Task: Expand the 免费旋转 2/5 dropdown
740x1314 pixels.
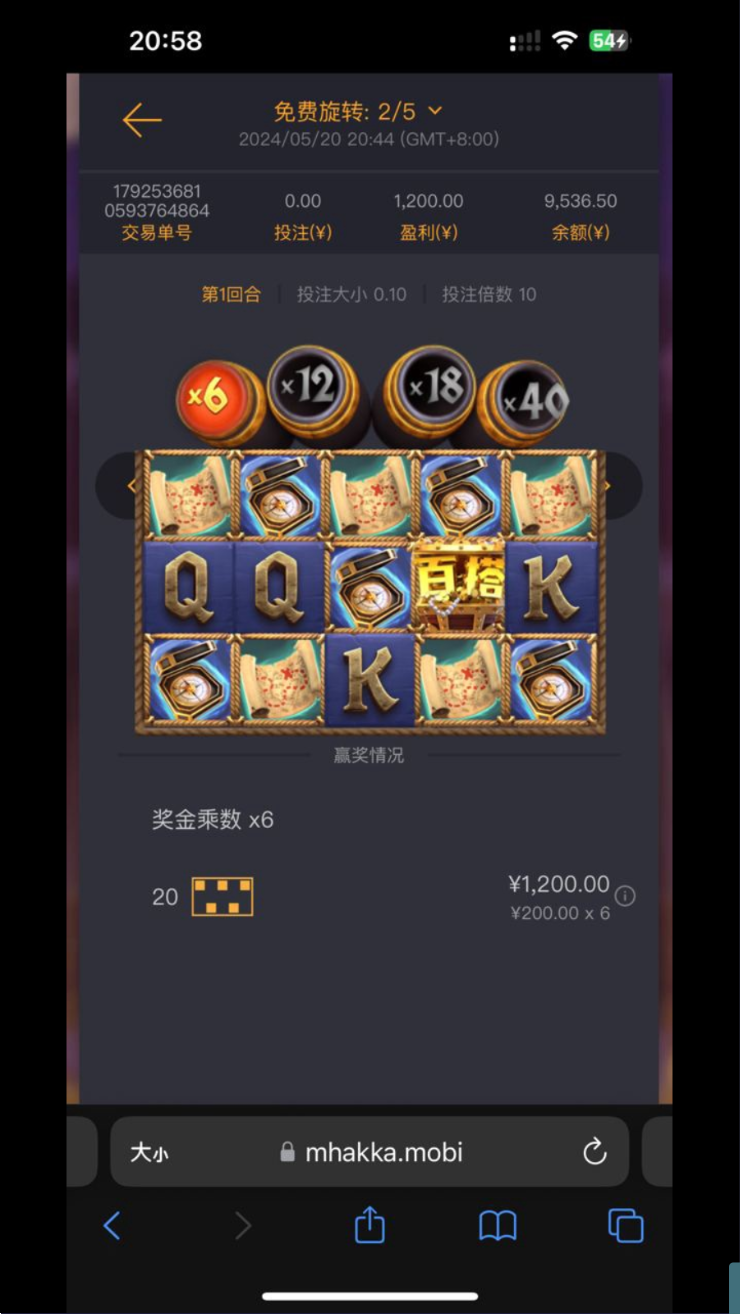Action: [434, 111]
